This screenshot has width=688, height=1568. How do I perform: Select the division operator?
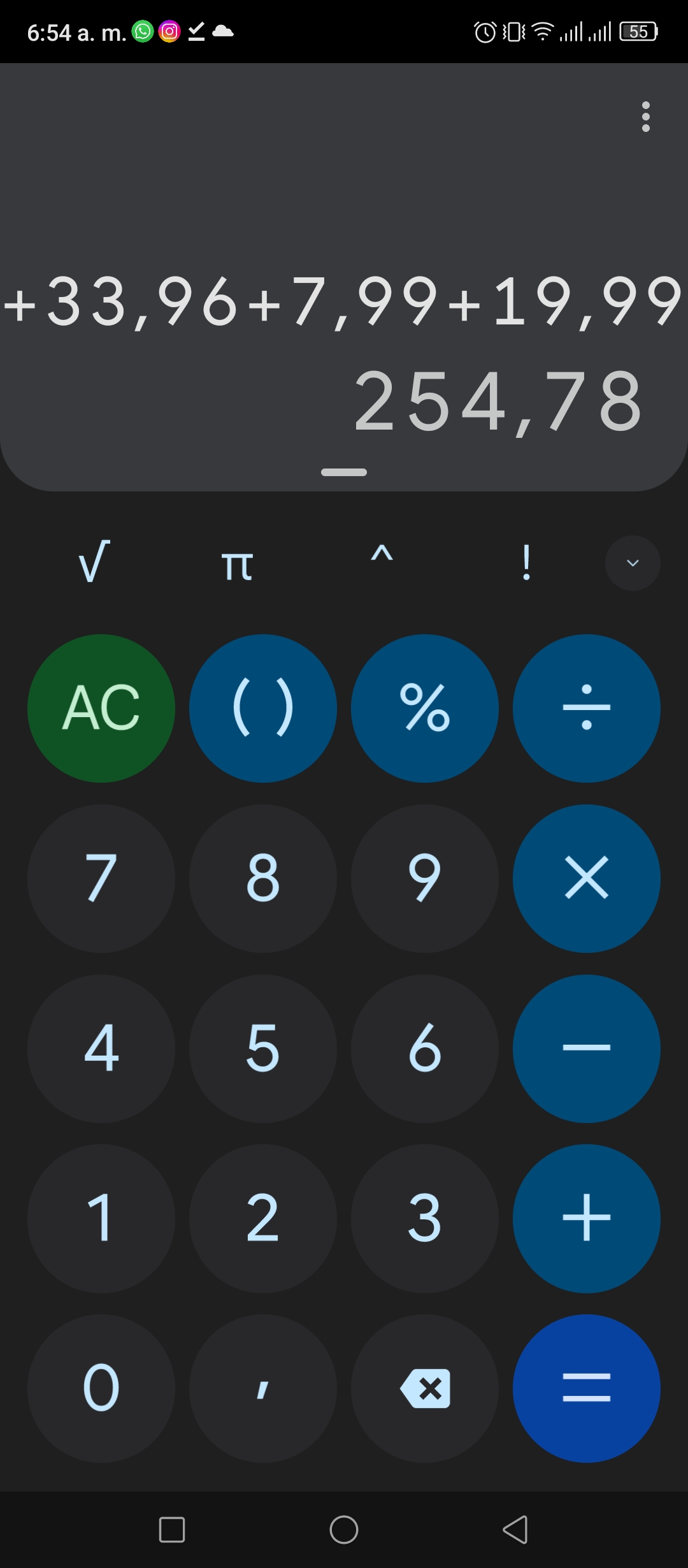587,708
